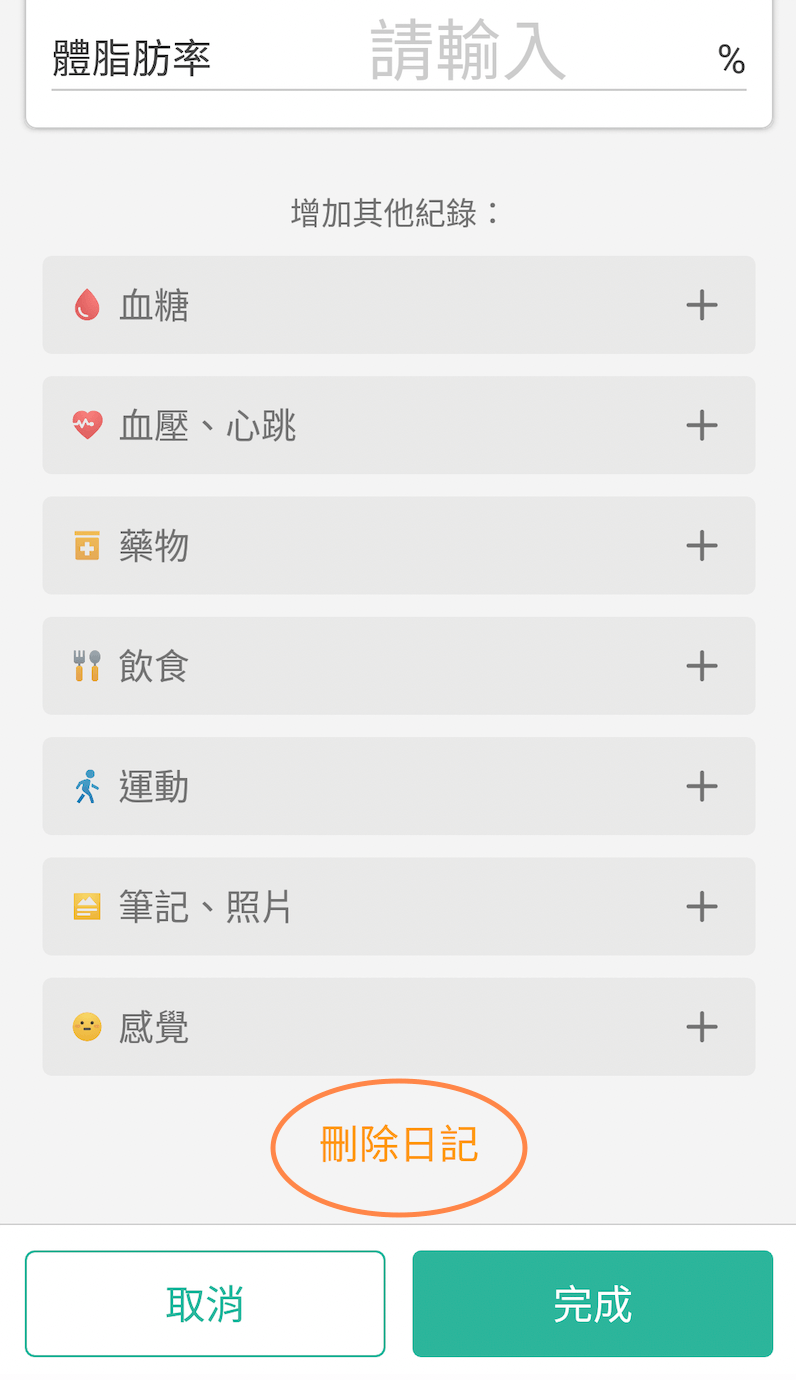
Task: Expand the 血糖 record with its plus sign
Action: (x=703, y=305)
